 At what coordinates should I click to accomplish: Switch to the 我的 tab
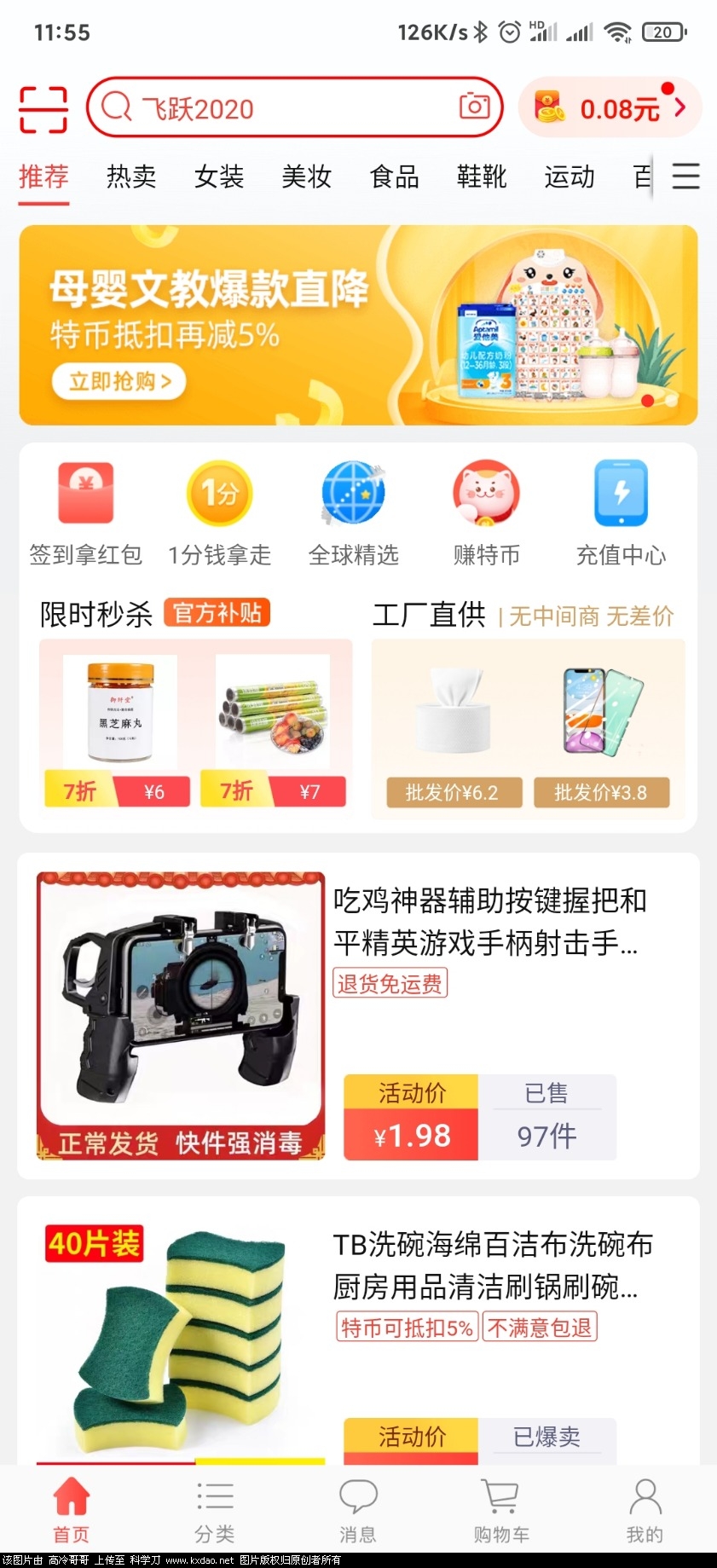645,1510
